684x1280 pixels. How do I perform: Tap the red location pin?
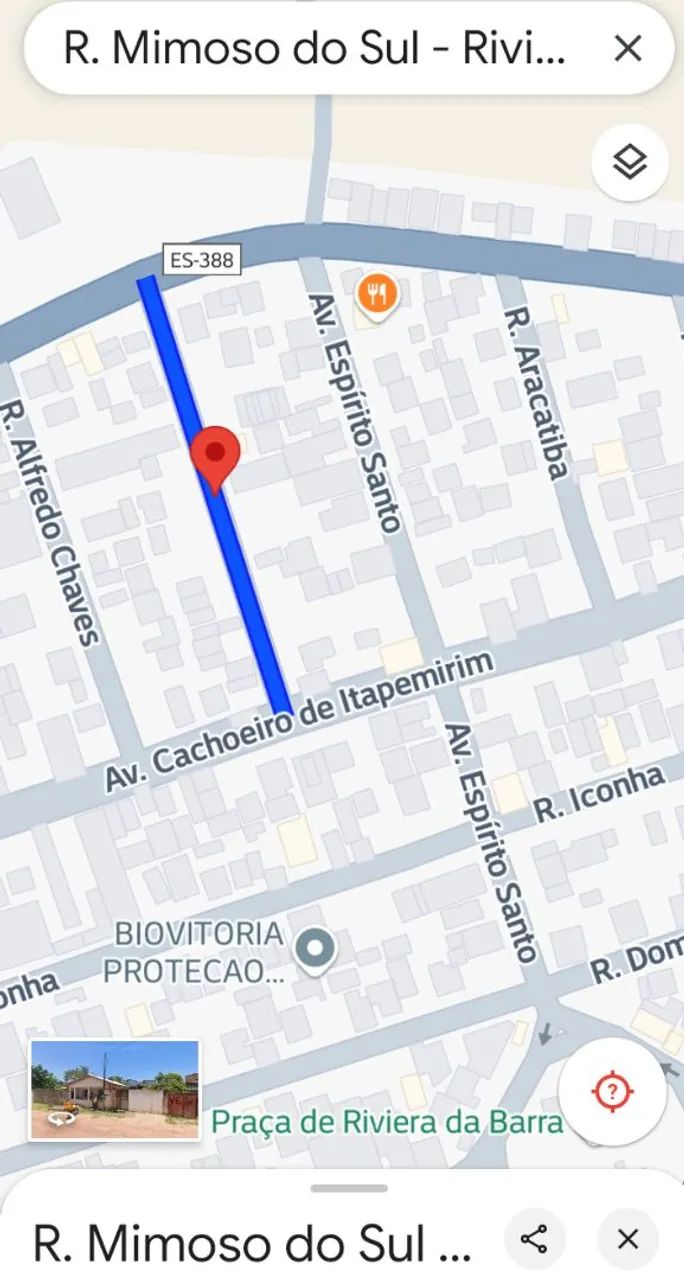click(215, 455)
